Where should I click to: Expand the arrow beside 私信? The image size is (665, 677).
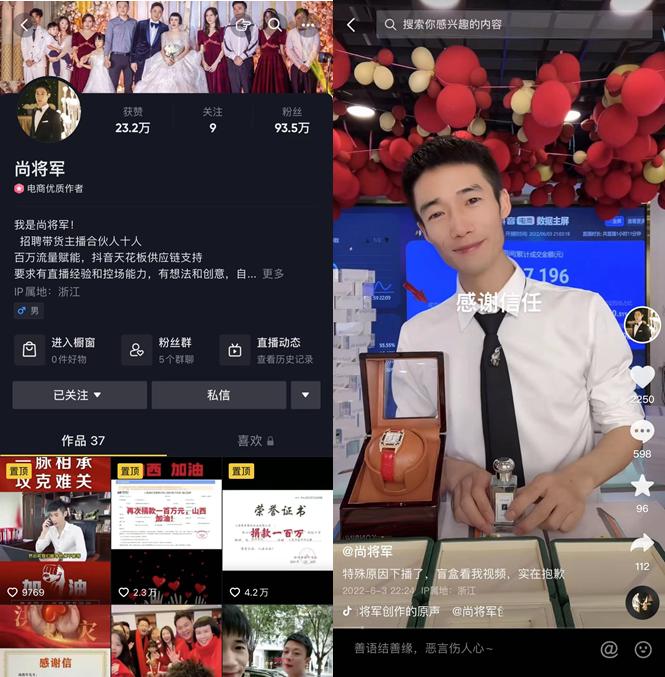305,395
